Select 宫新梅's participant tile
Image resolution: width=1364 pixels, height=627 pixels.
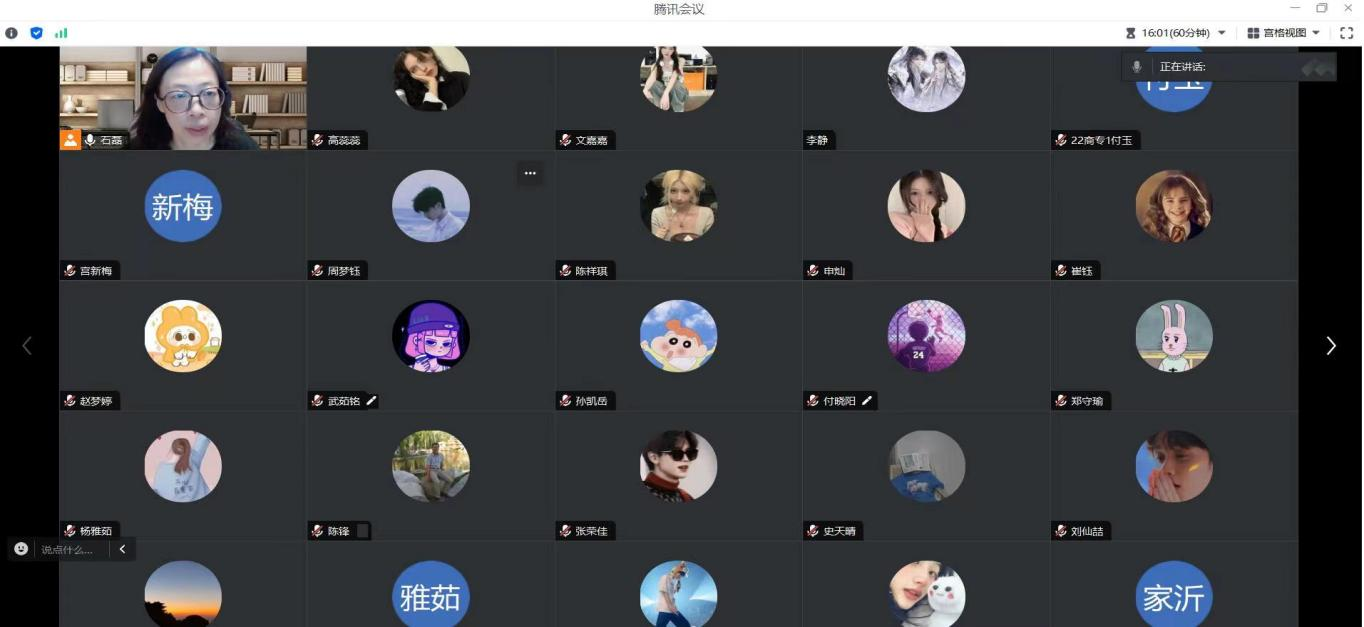click(182, 215)
